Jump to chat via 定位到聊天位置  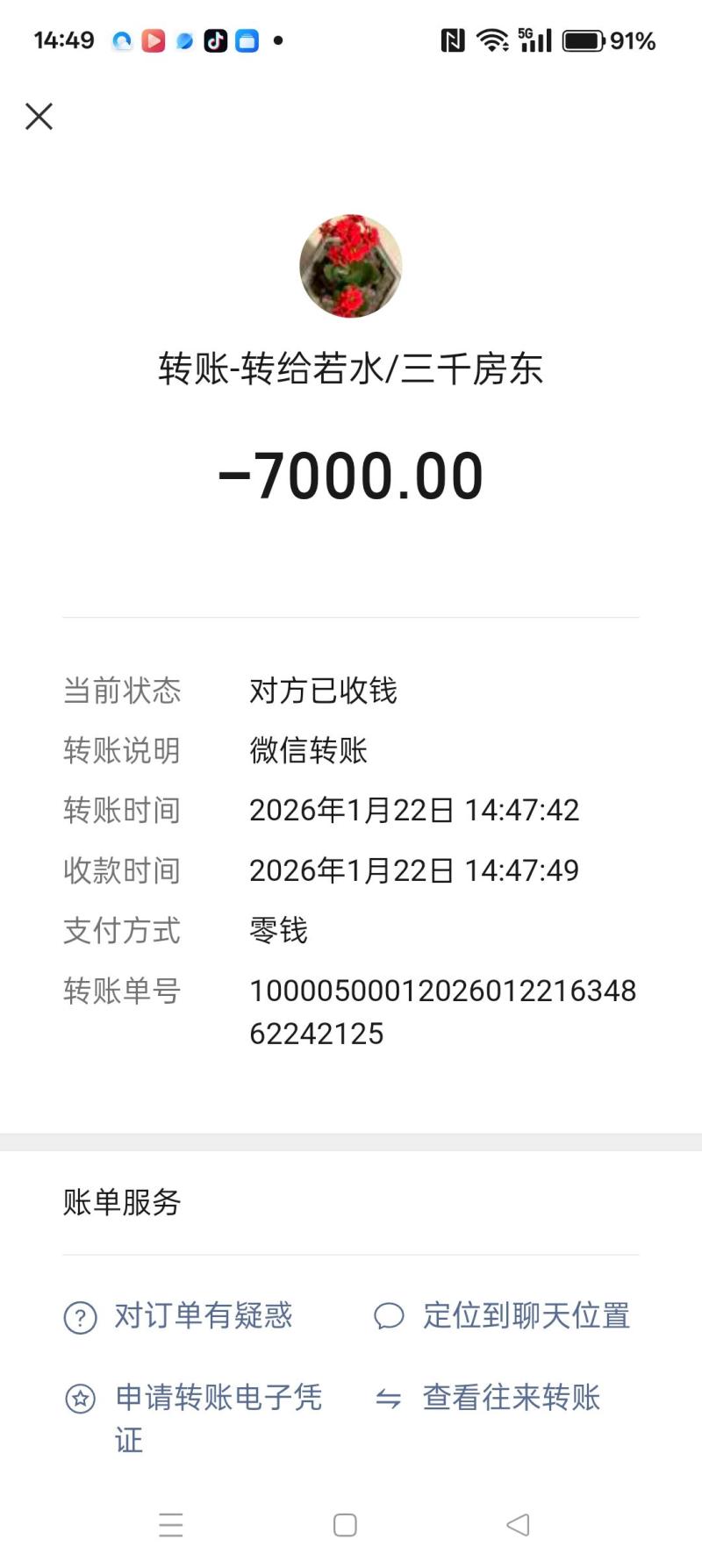click(x=502, y=1316)
